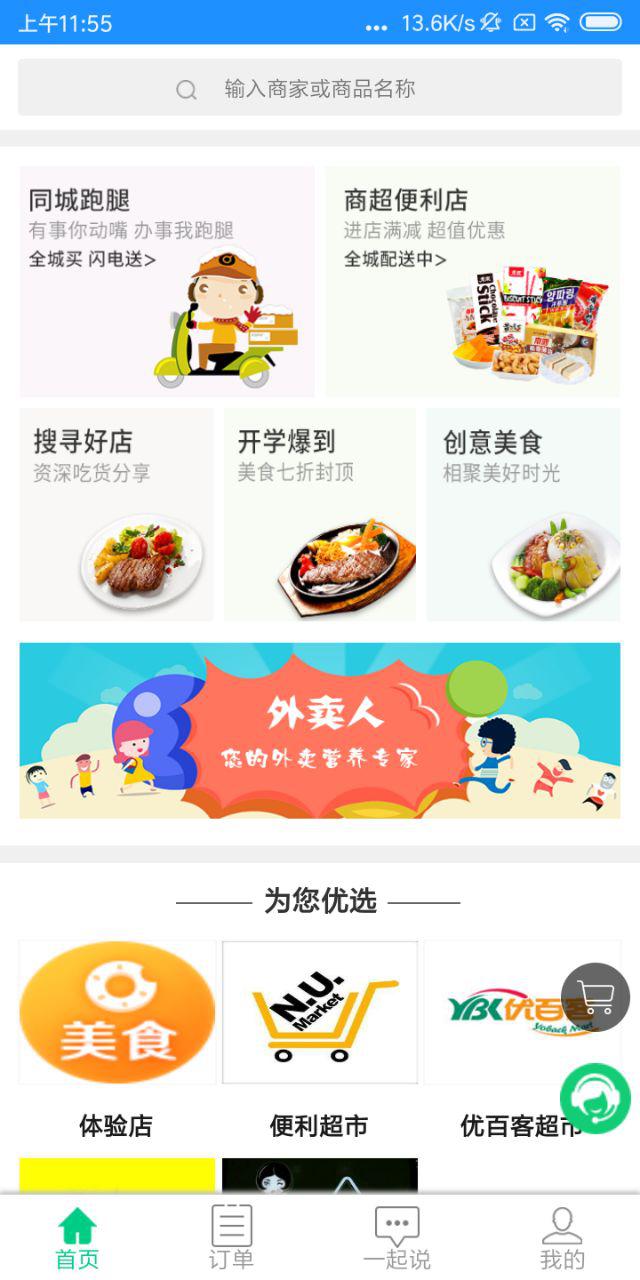Viewport: 640px width, 1280px height.
Task: Switch to the 首页 tab
Action: (x=77, y=1237)
